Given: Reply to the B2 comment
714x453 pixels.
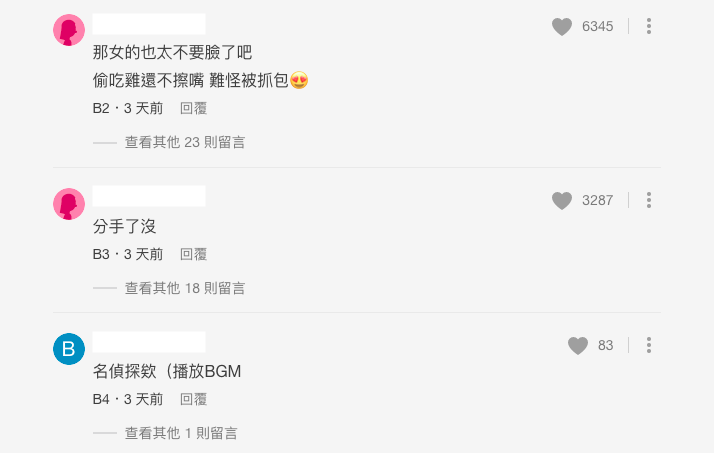Looking at the screenshot, I should click(193, 108).
